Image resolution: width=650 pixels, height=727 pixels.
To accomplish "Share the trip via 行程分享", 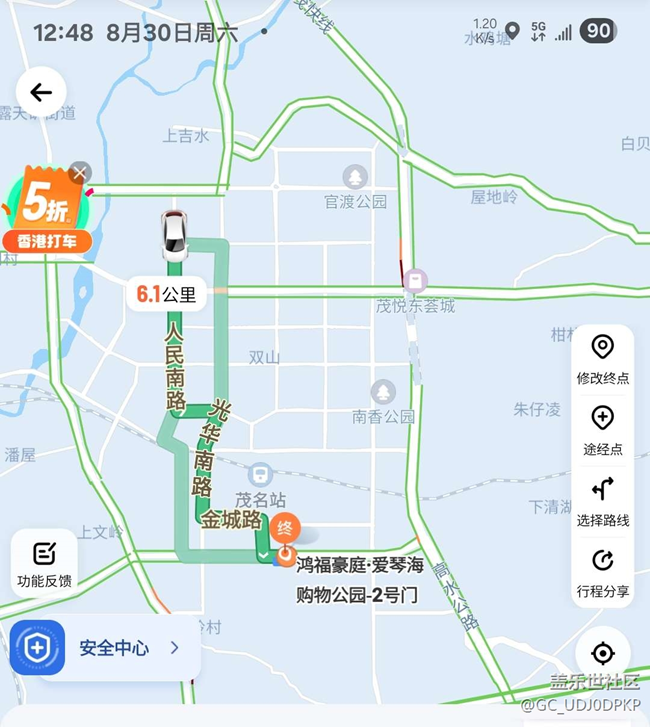I will click(x=602, y=572).
